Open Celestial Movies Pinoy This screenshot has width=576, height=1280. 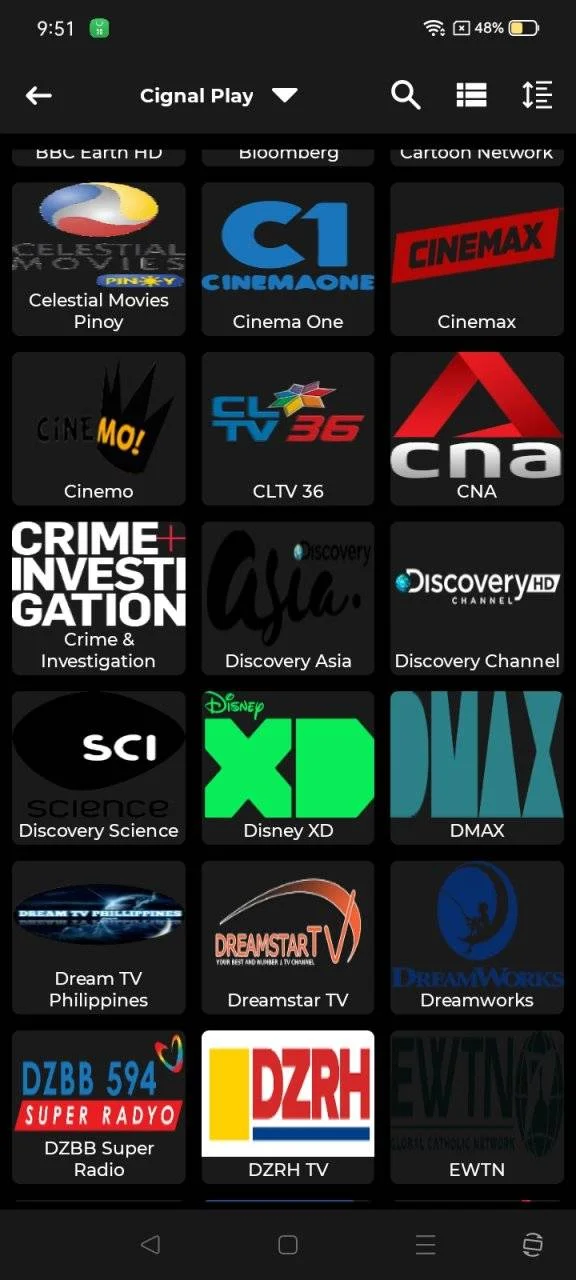coord(99,259)
